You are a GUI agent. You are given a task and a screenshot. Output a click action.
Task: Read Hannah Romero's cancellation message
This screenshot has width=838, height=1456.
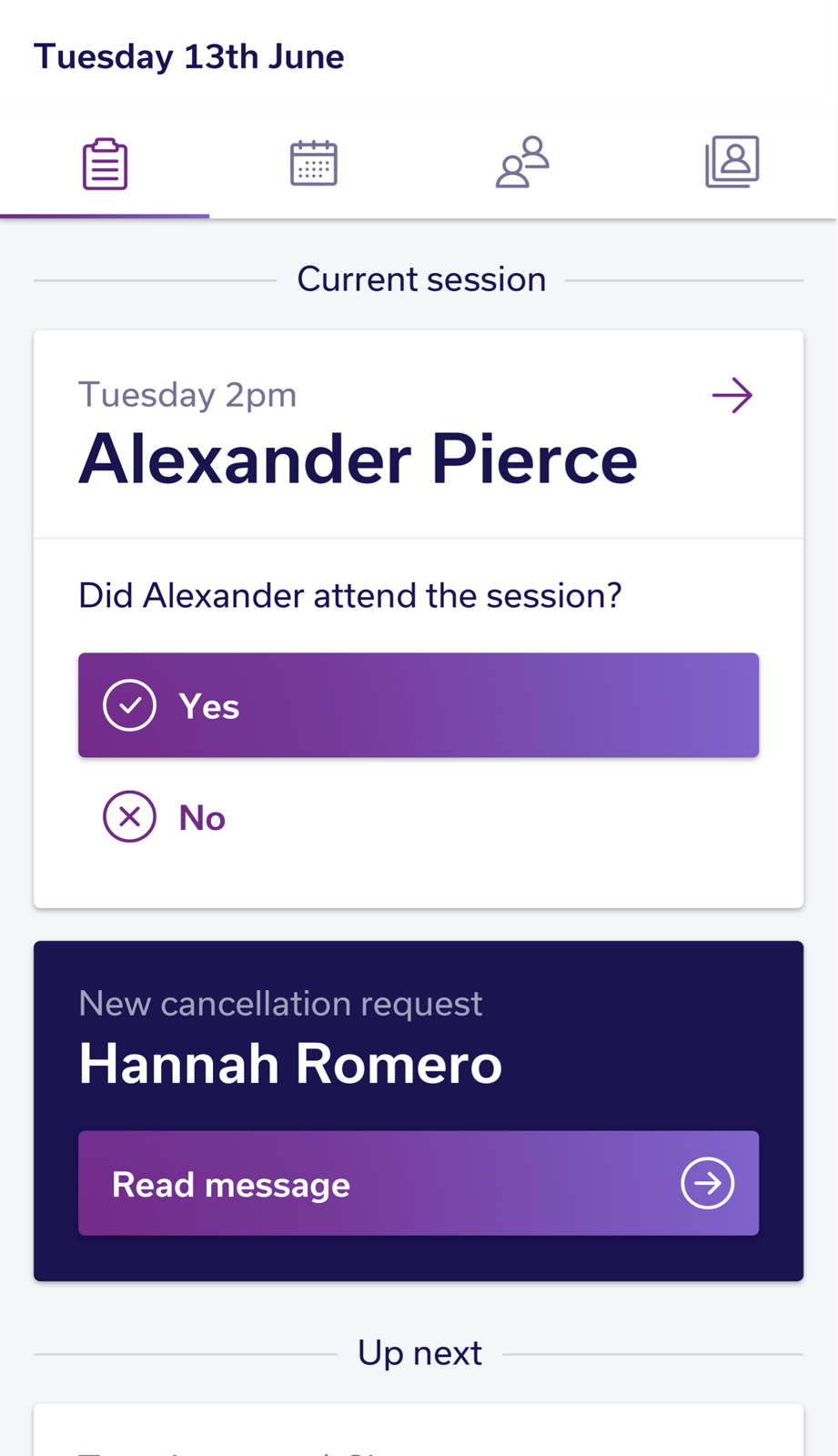pos(419,1183)
